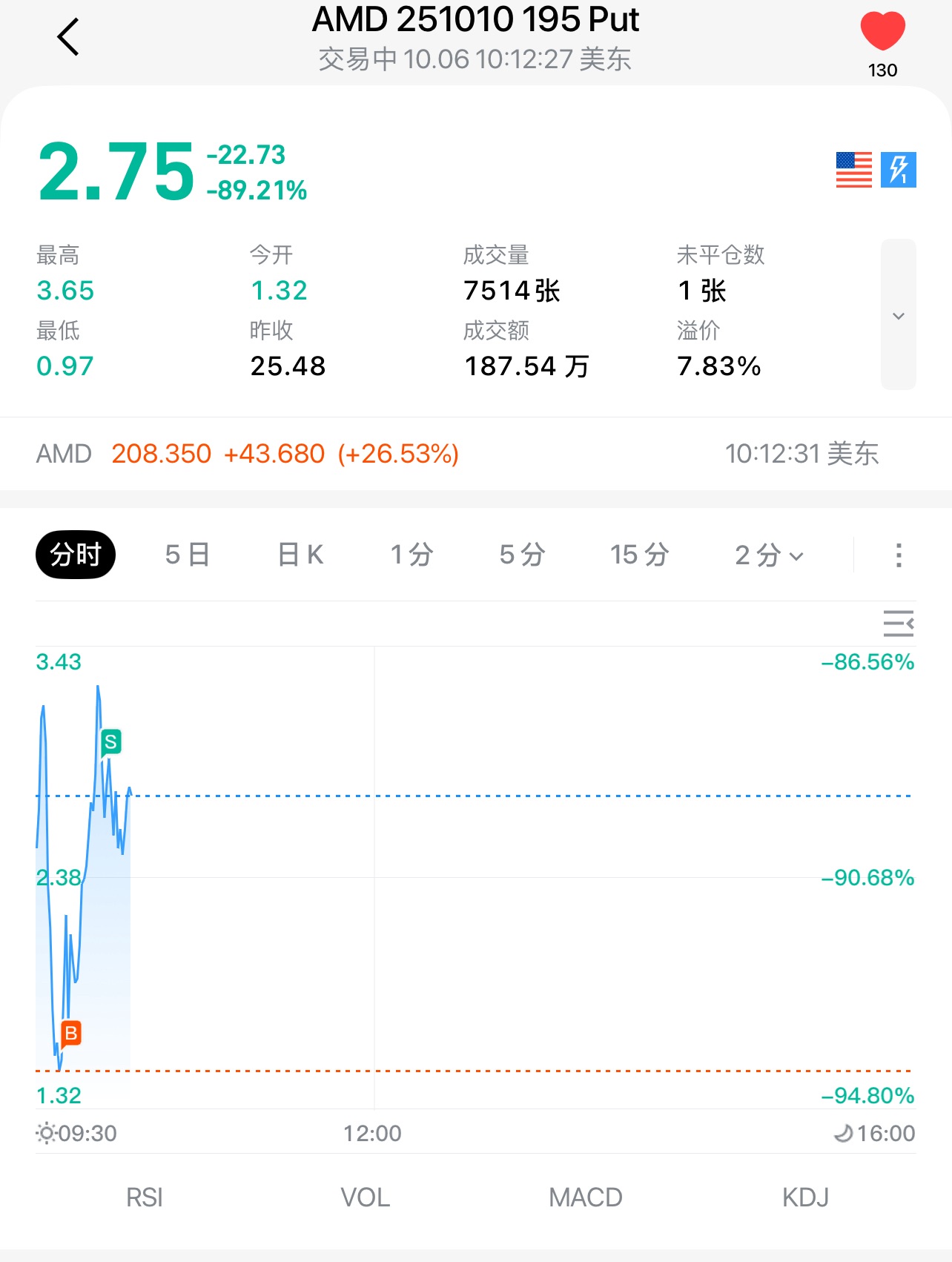
Task: Select the 分时 intraday chart tab
Action: tap(76, 555)
